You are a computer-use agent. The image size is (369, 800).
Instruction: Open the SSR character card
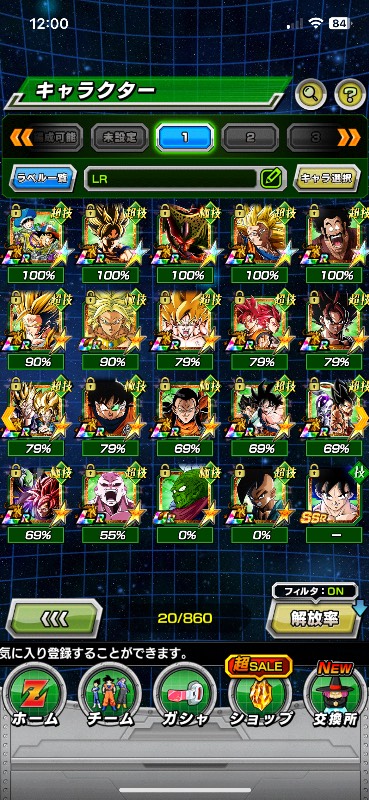tap(334, 499)
